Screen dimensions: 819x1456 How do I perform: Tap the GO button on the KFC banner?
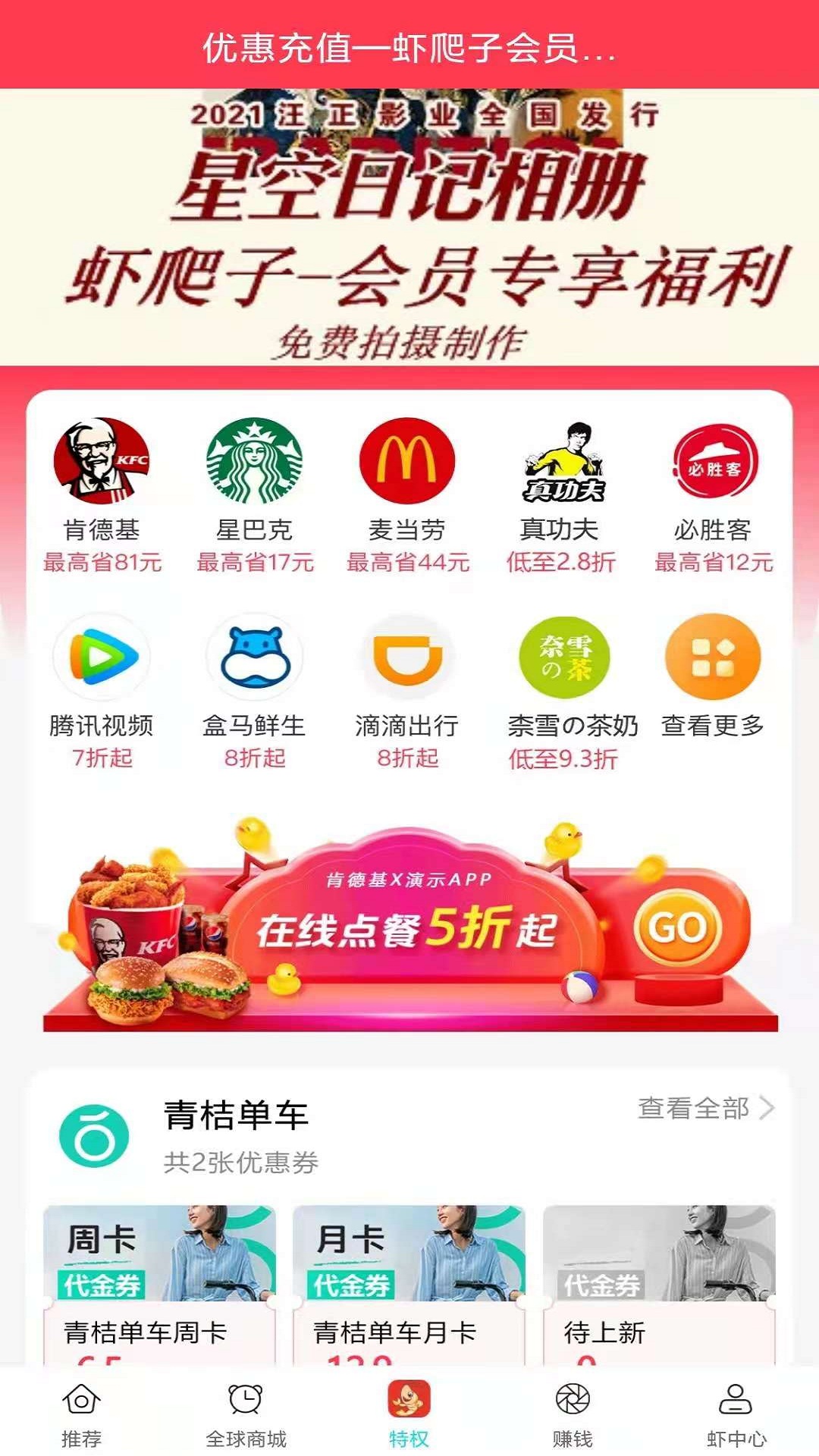(677, 927)
